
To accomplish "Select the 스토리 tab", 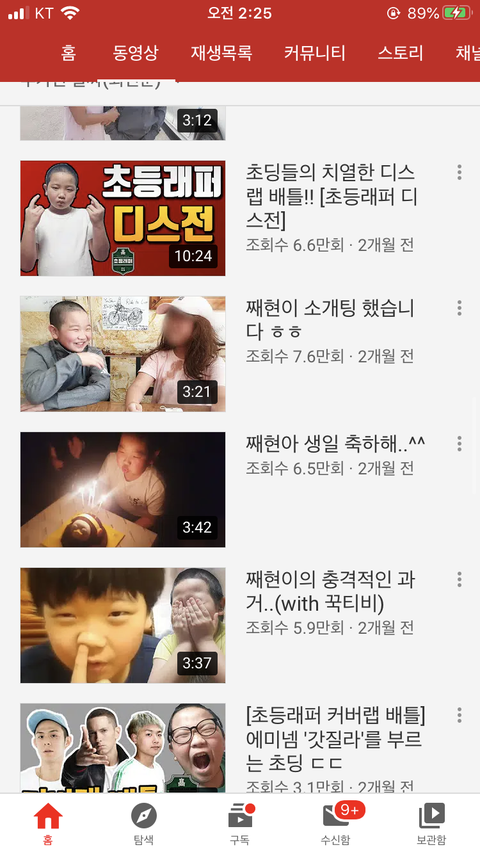I will click(x=400, y=53).
